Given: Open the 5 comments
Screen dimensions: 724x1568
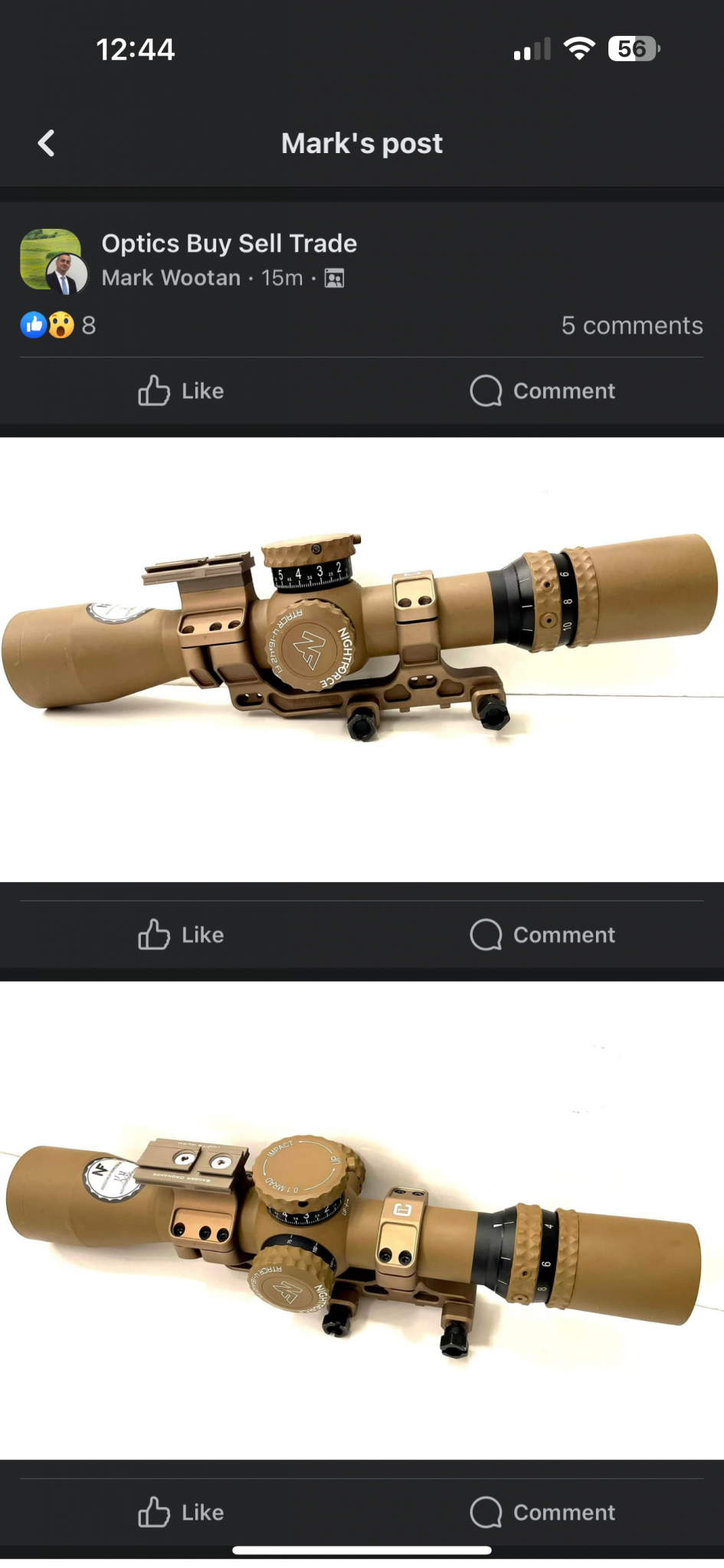Looking at the screenshot, I should coord(631,325).
